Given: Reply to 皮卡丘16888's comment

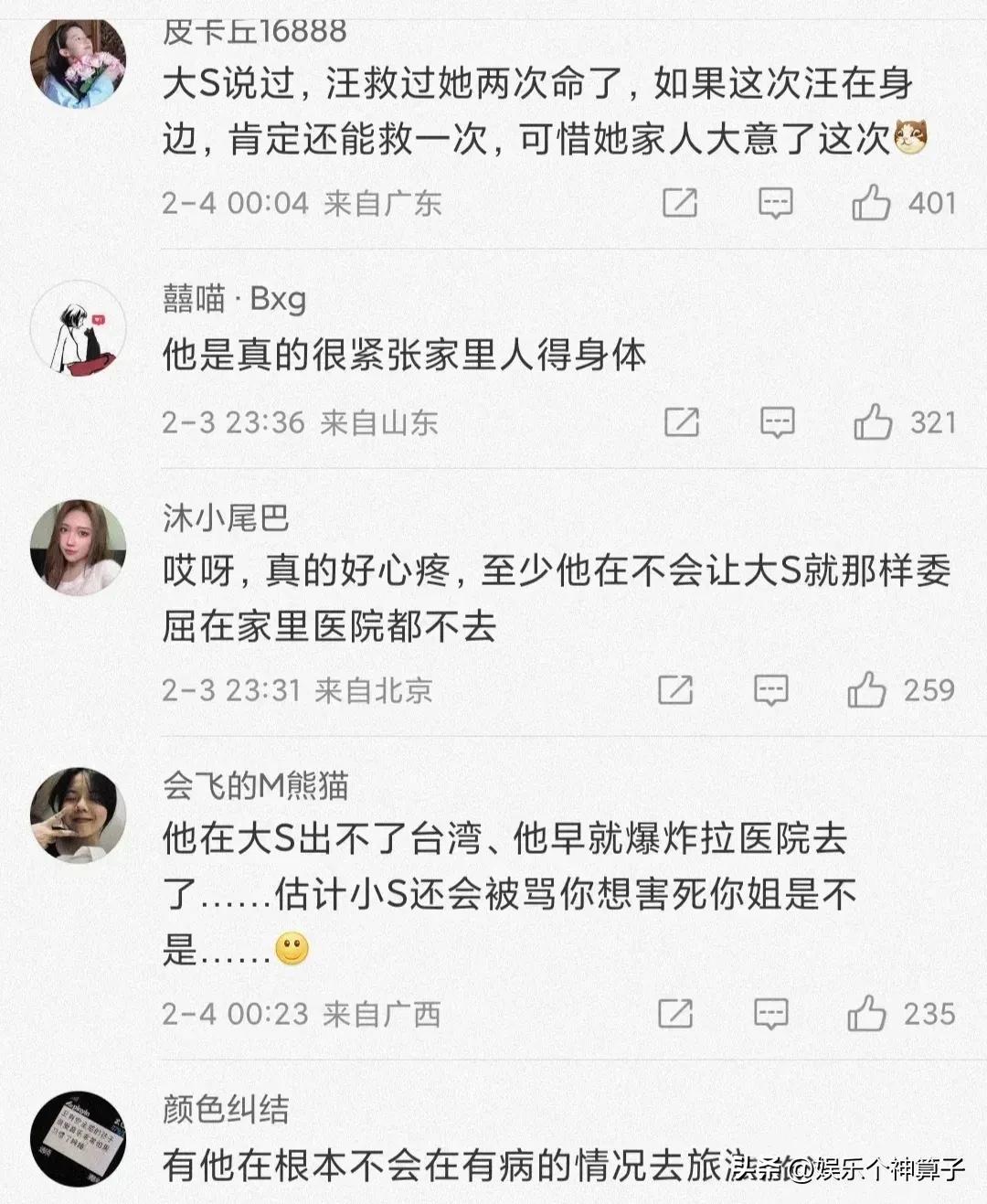Looking at the screenshot, I should click(775, 203).
